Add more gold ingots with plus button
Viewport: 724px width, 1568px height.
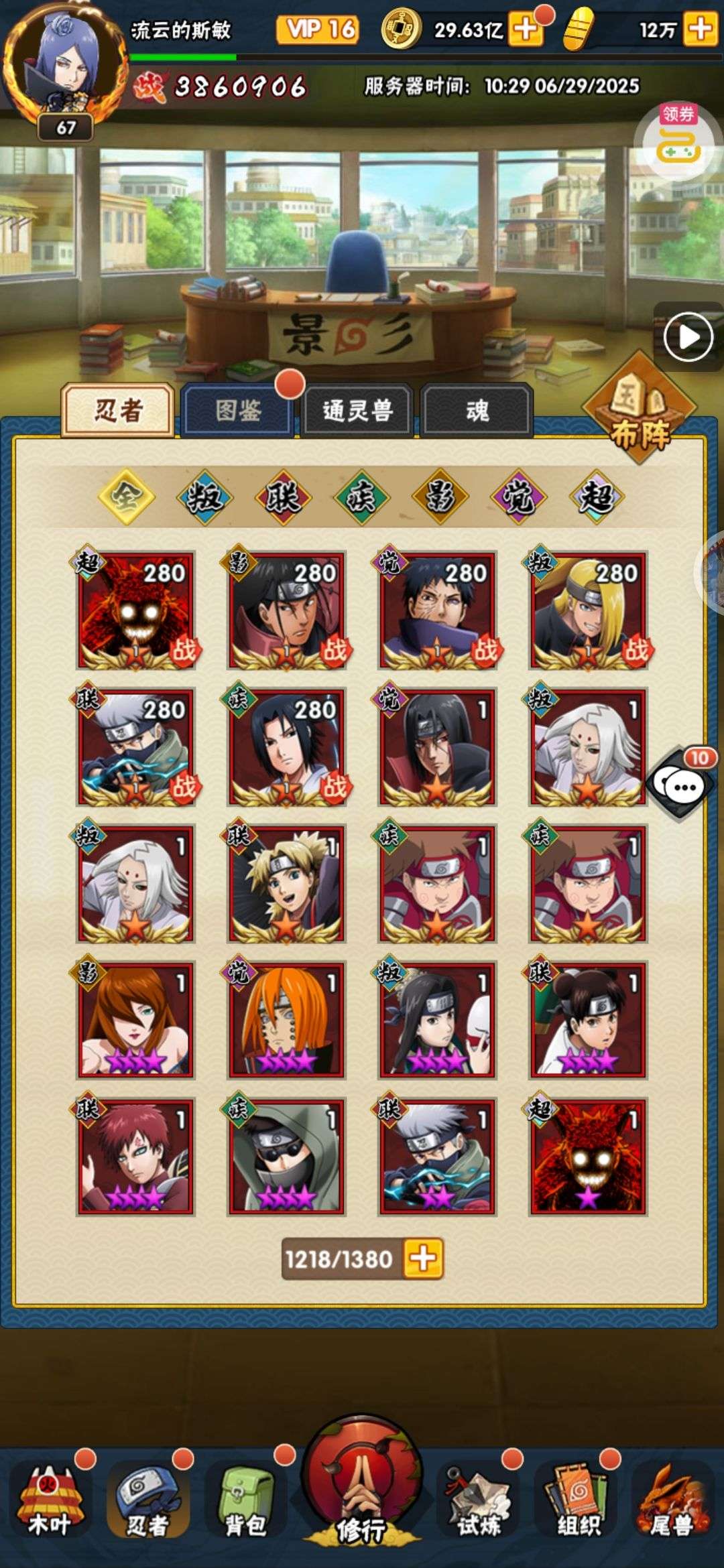700,29
